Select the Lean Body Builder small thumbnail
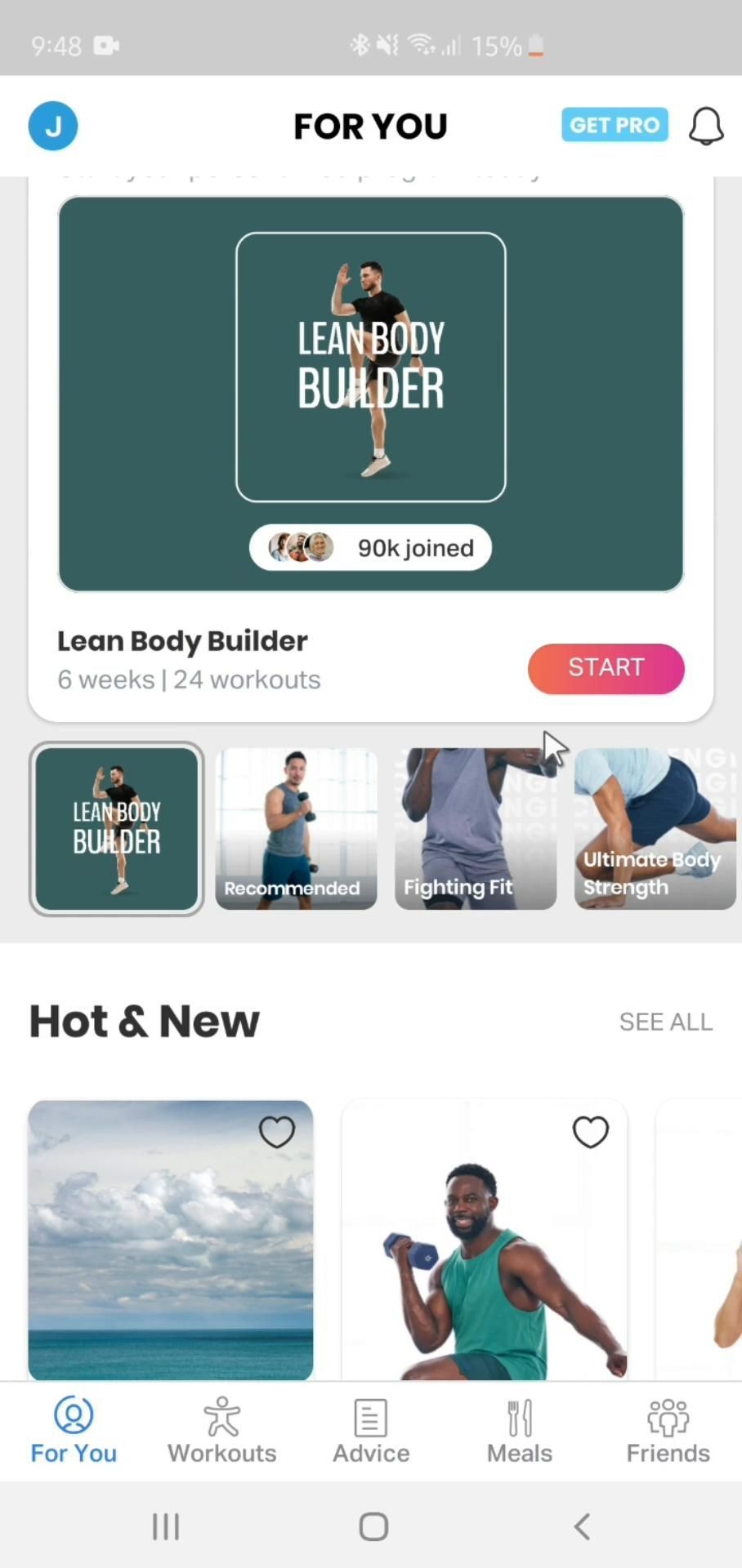Image resolution: width=742 pixels, height=1568 pixels. (x=117, y=828)
